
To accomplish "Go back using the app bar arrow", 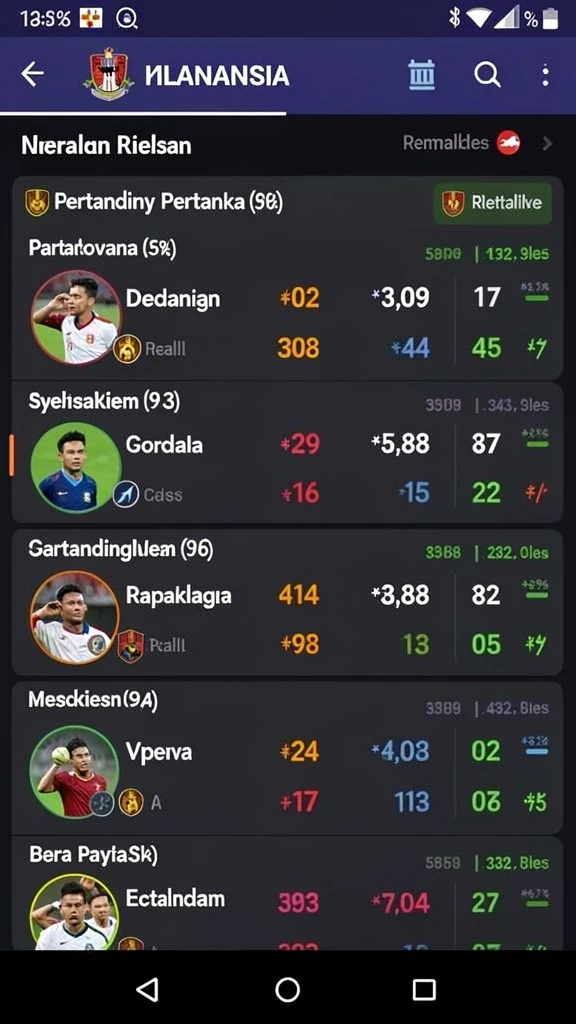I will pyautogui.click(x=33, y=75).
